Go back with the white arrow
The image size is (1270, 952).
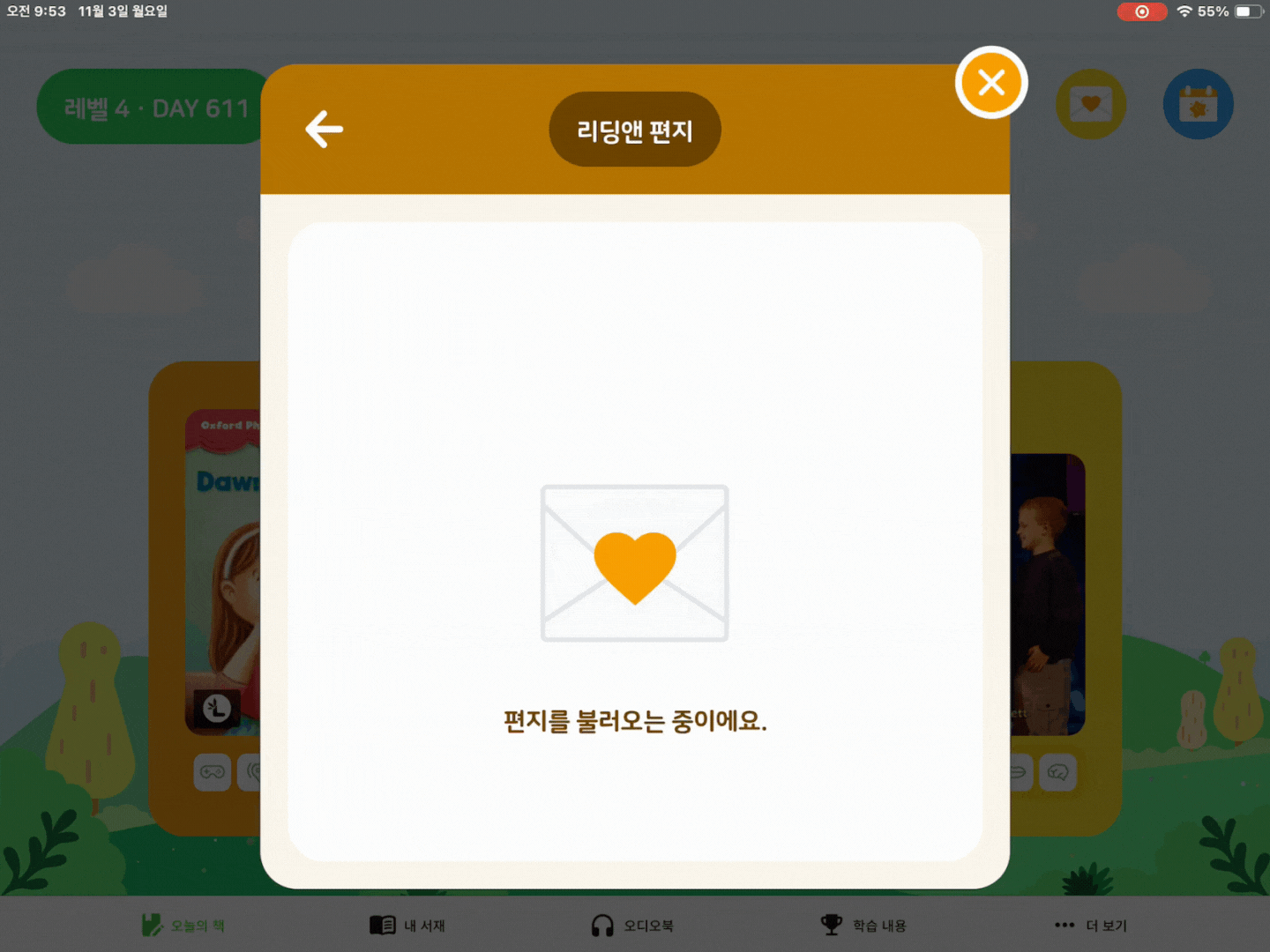click(325, 130)
